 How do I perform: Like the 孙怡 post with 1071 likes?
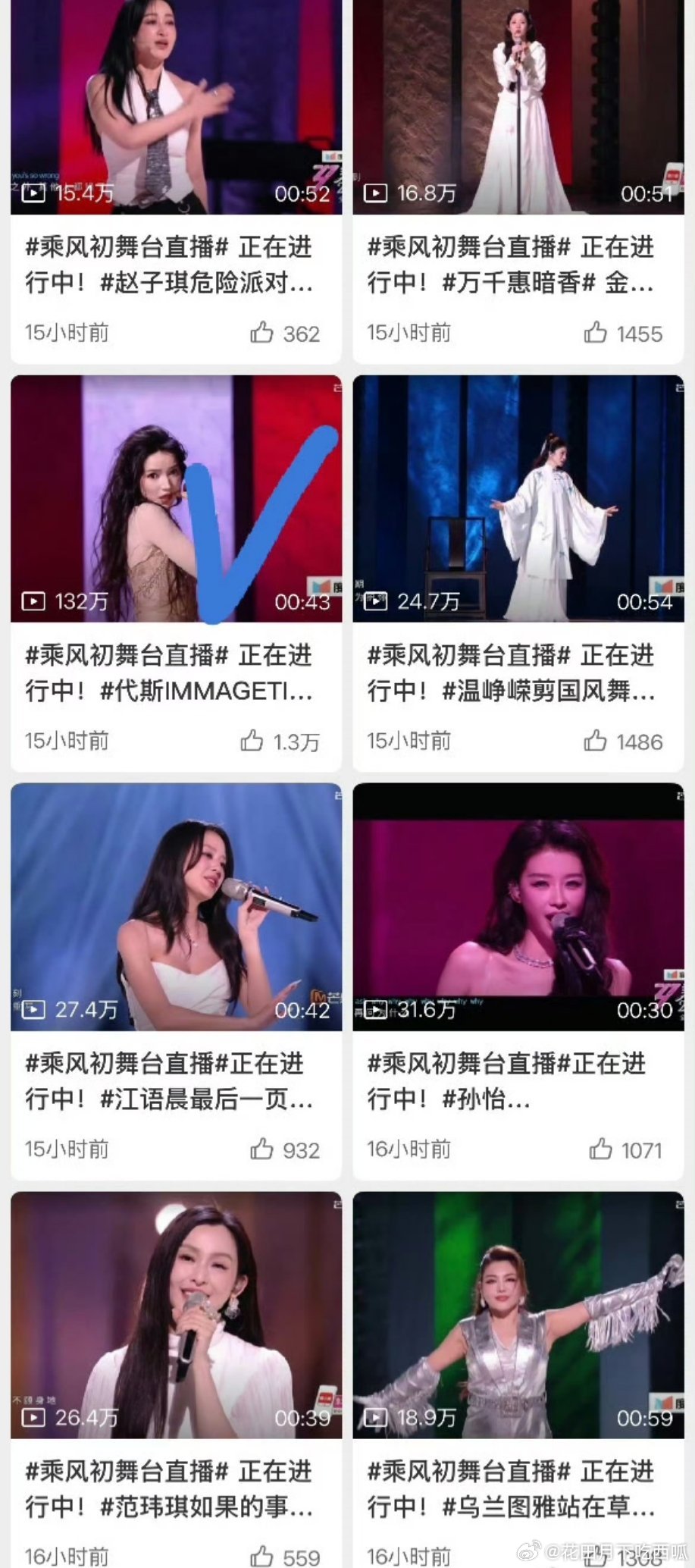(600, 1149)
